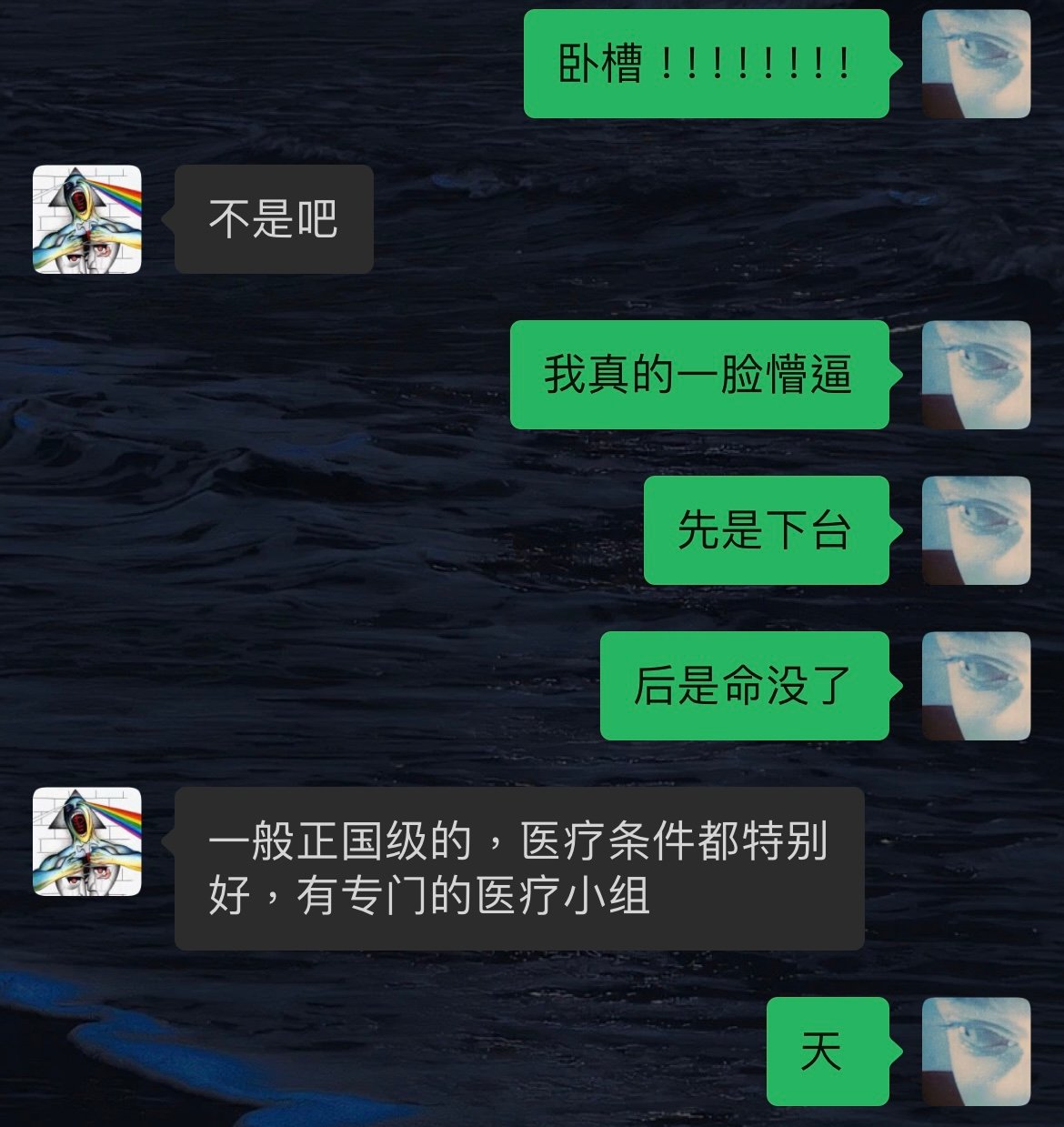Open avatar beside '我真的一脸懵逼' message
The height and width of the screenshot is (1127, 1064).
976,375
